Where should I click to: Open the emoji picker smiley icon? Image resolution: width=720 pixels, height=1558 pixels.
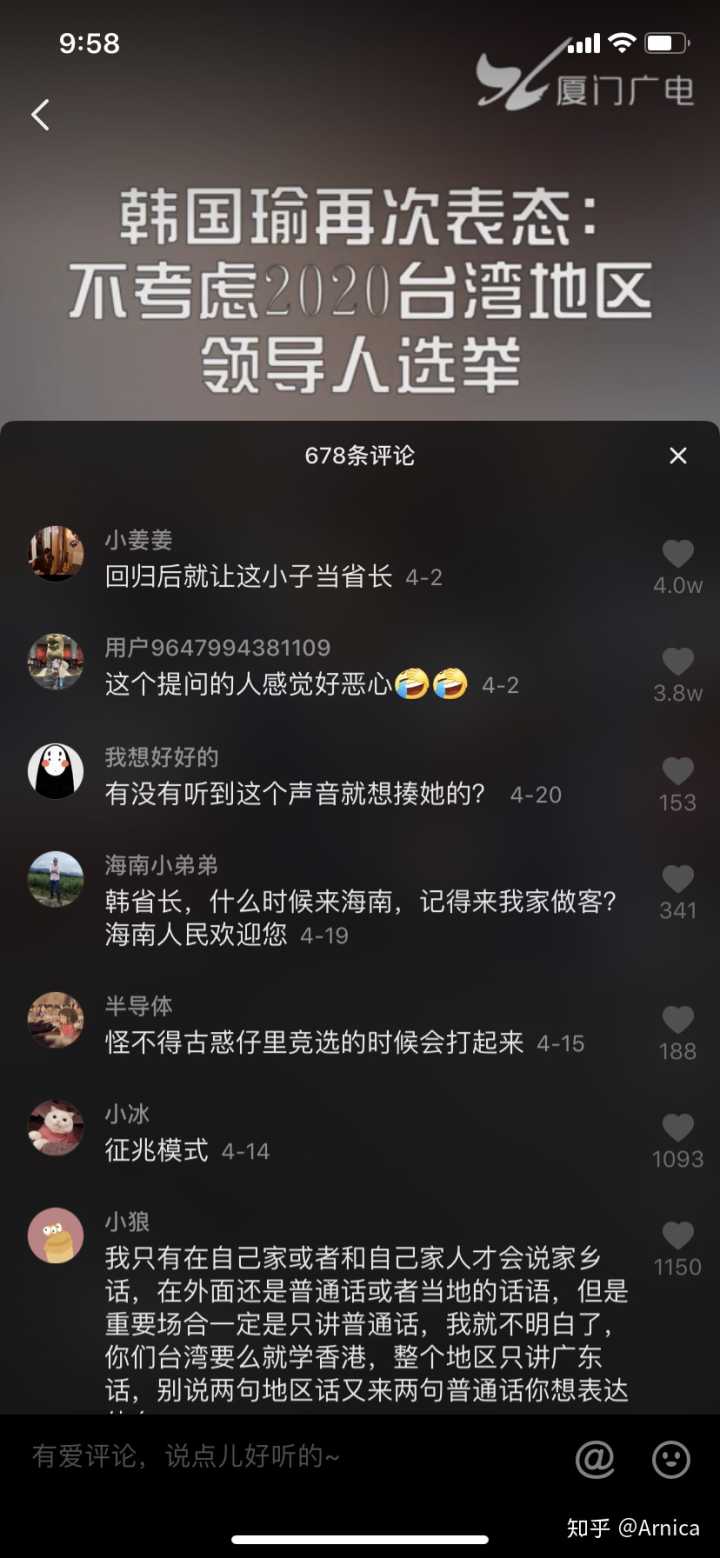click(x=671, y=1460)
